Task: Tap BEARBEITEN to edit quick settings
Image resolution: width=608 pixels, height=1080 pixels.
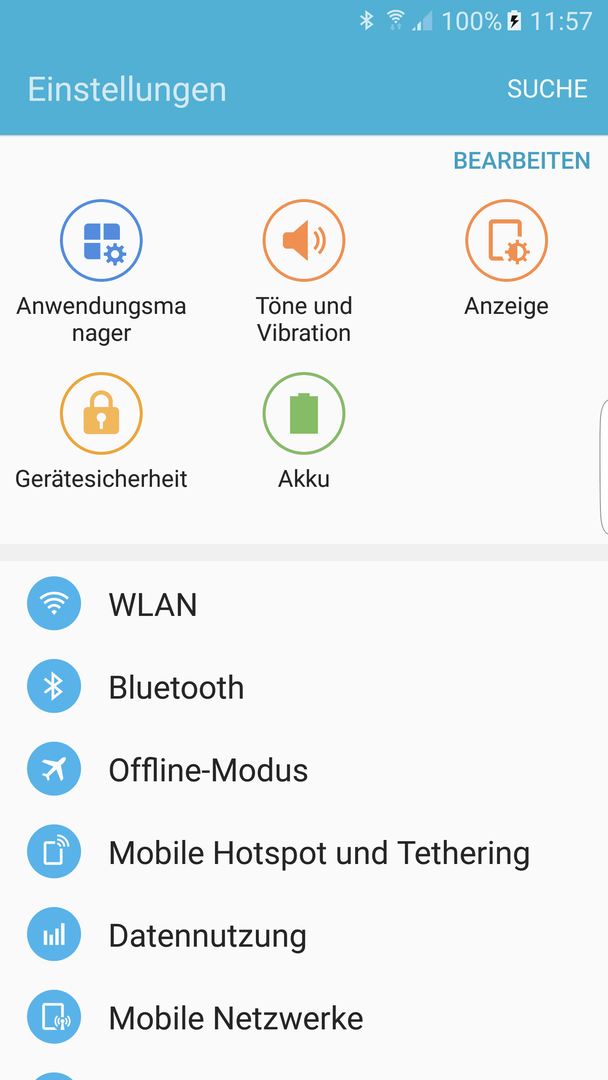Action: 521,160
